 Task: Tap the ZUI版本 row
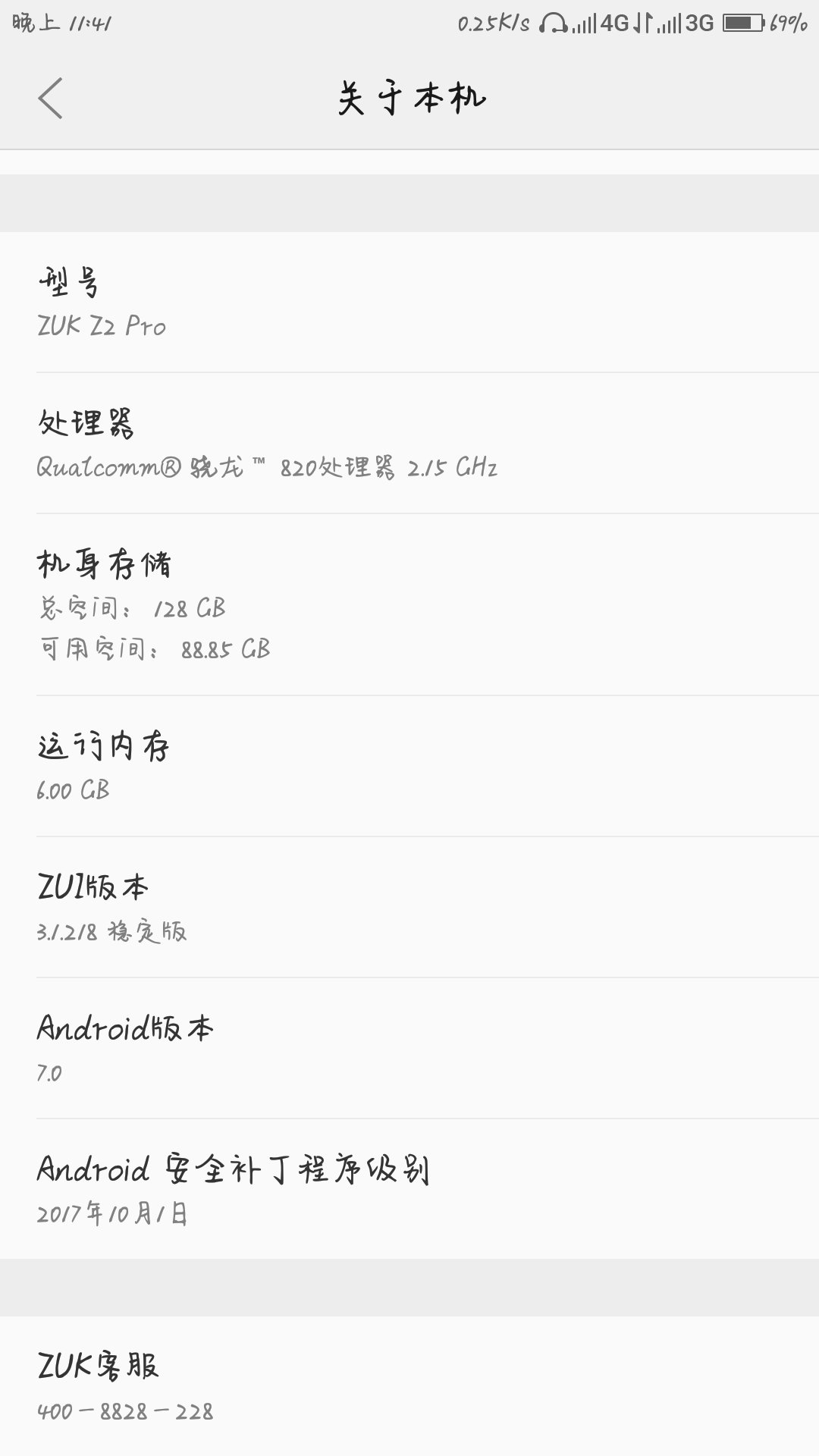409,907
